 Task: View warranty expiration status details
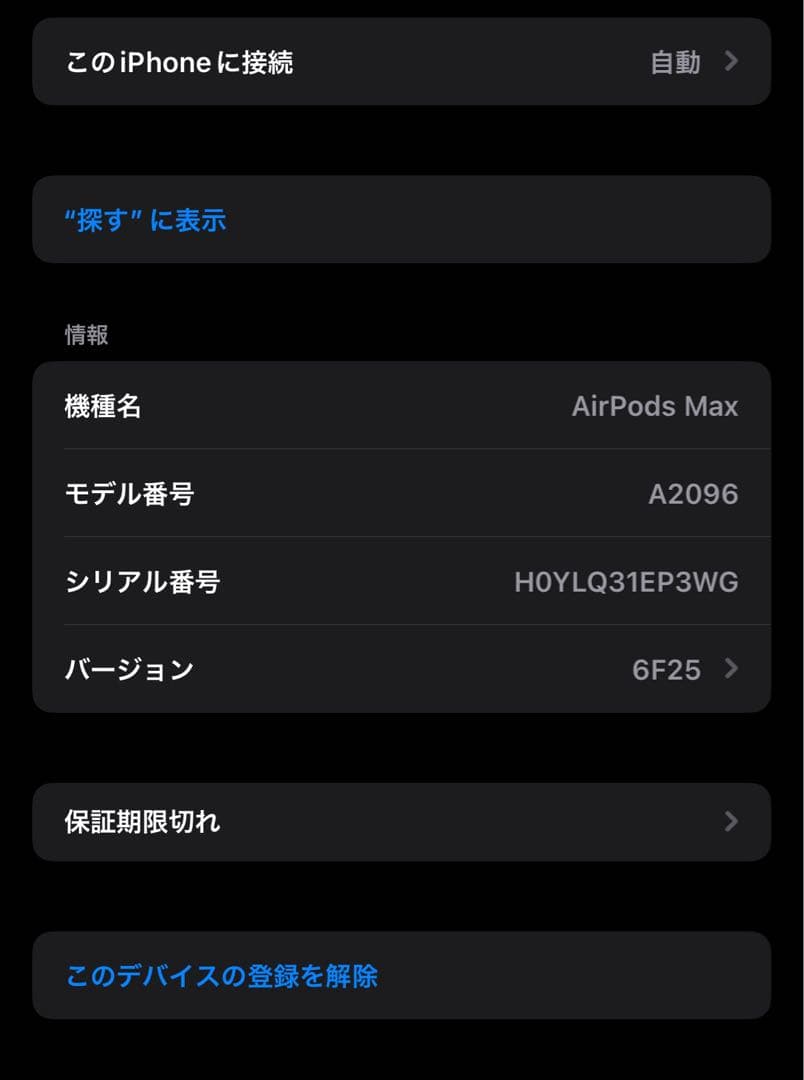400,821
